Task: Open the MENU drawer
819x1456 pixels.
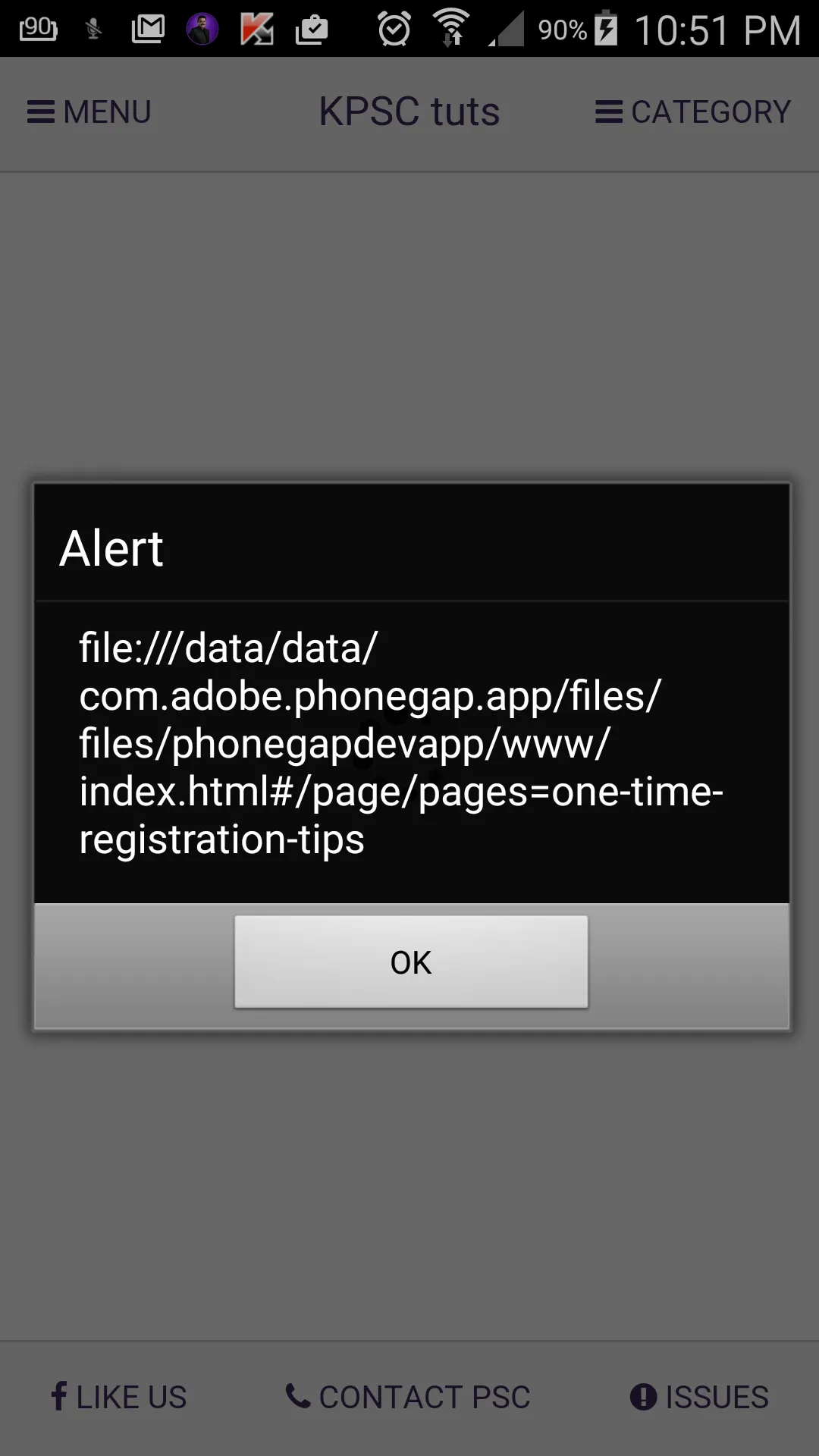Action: (89, 112)
